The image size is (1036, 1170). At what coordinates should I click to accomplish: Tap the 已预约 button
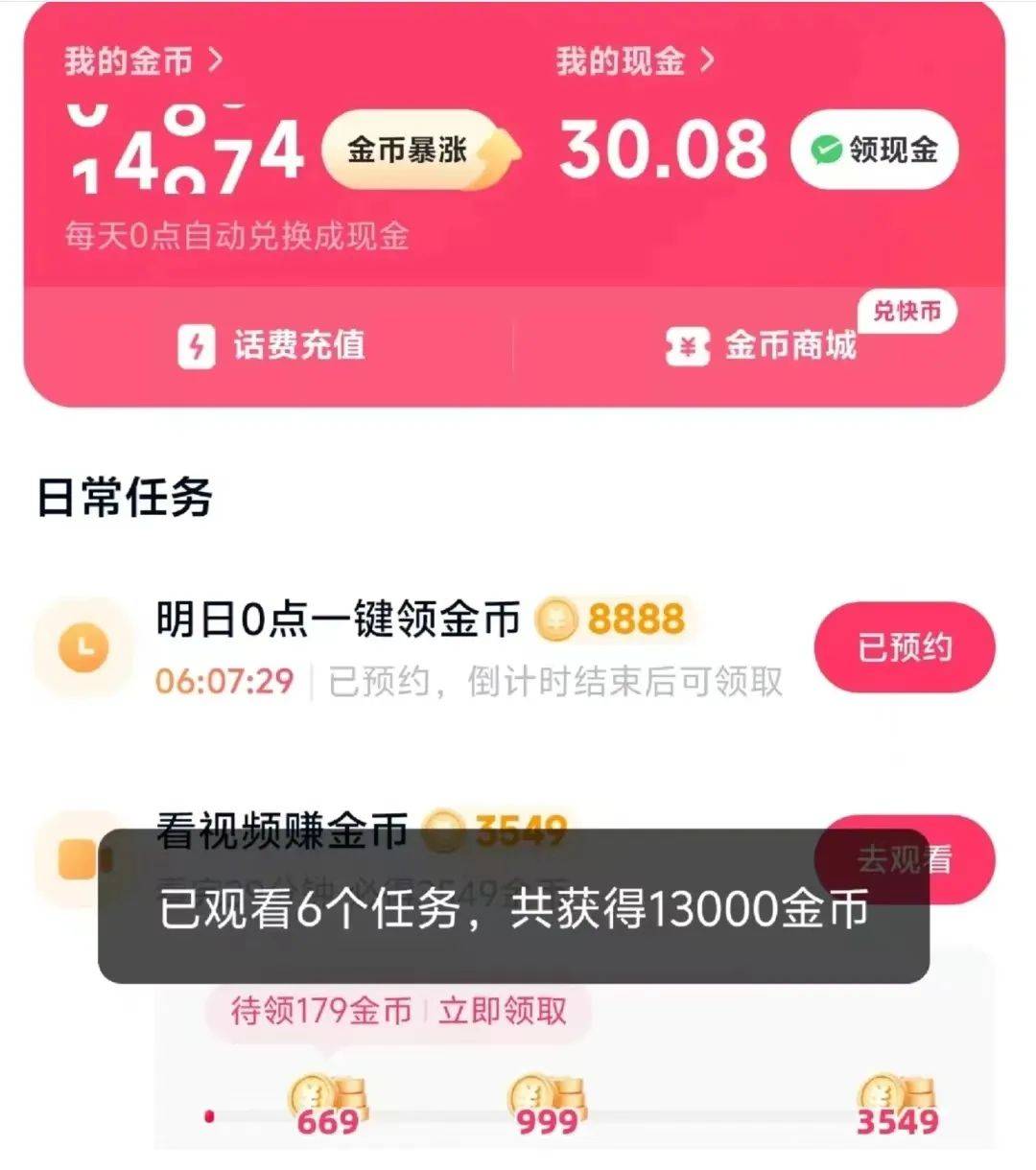pos(904,647)
